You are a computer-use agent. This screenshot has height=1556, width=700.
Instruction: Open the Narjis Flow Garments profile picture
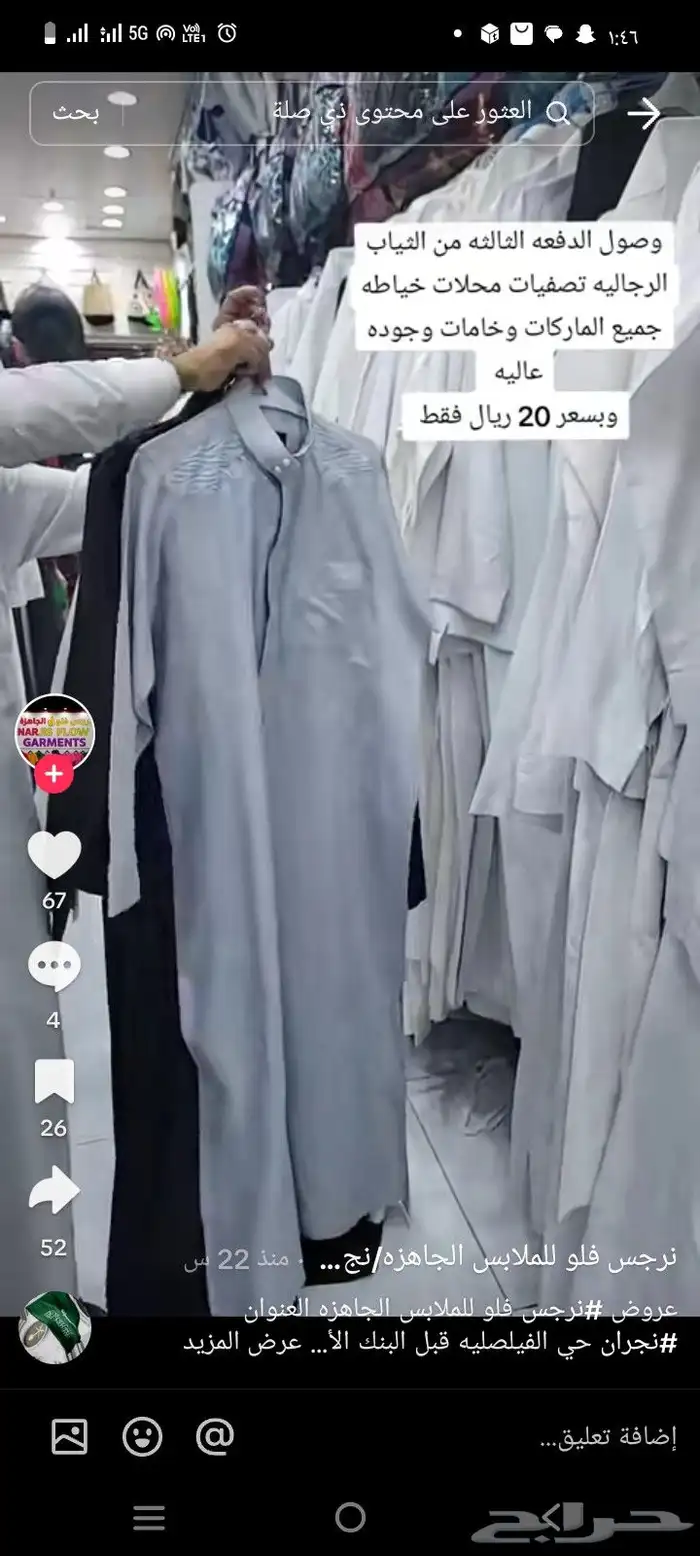tap(55, 732)
